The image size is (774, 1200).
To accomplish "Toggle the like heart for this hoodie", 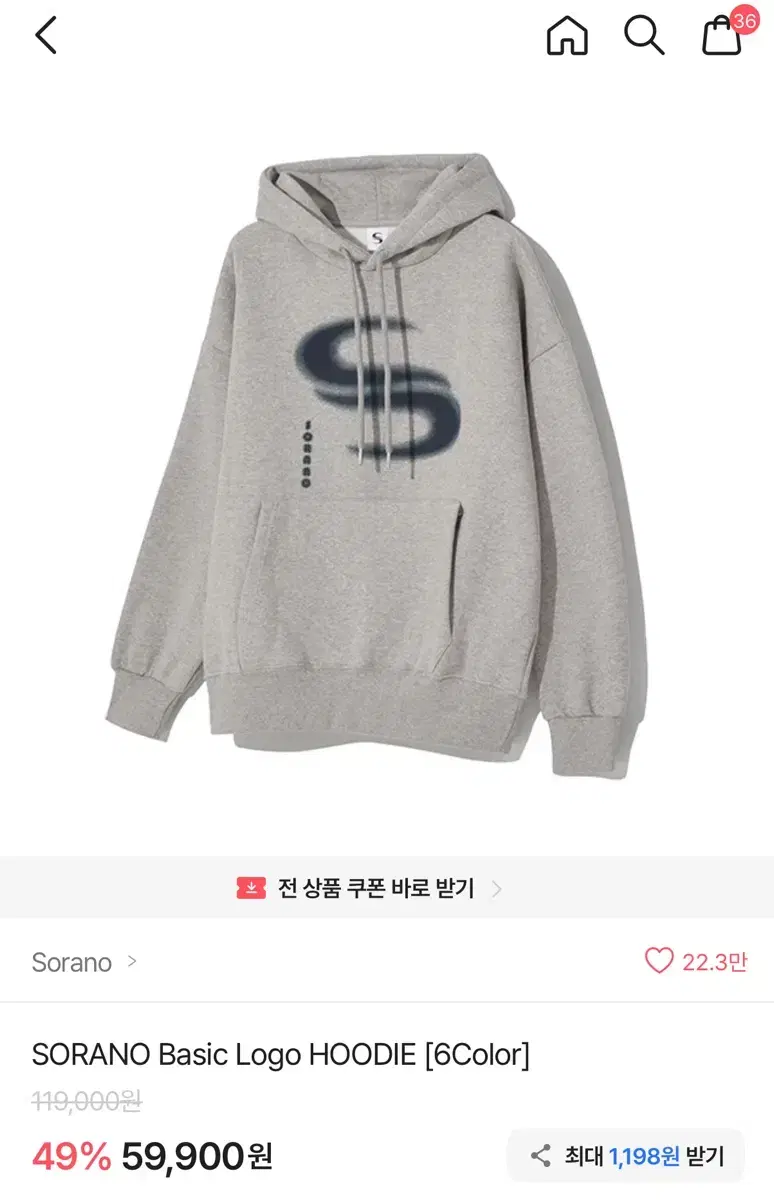I will coord(659,962).
